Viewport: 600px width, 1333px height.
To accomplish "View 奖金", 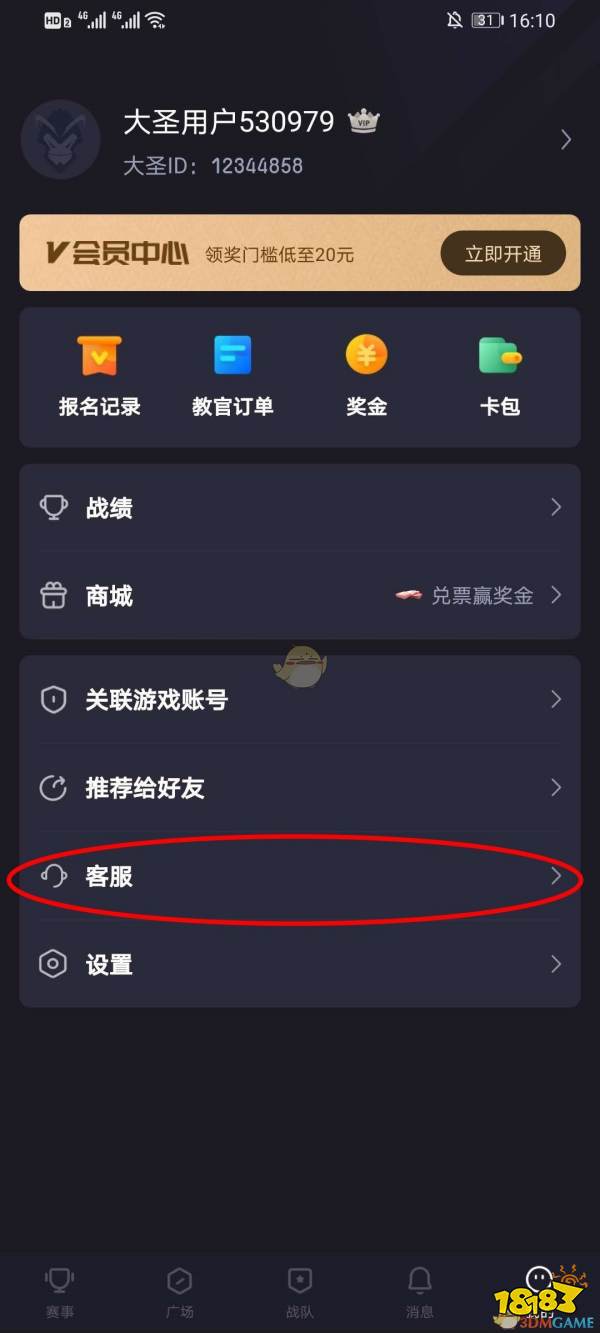I will (x=366, y=376).
